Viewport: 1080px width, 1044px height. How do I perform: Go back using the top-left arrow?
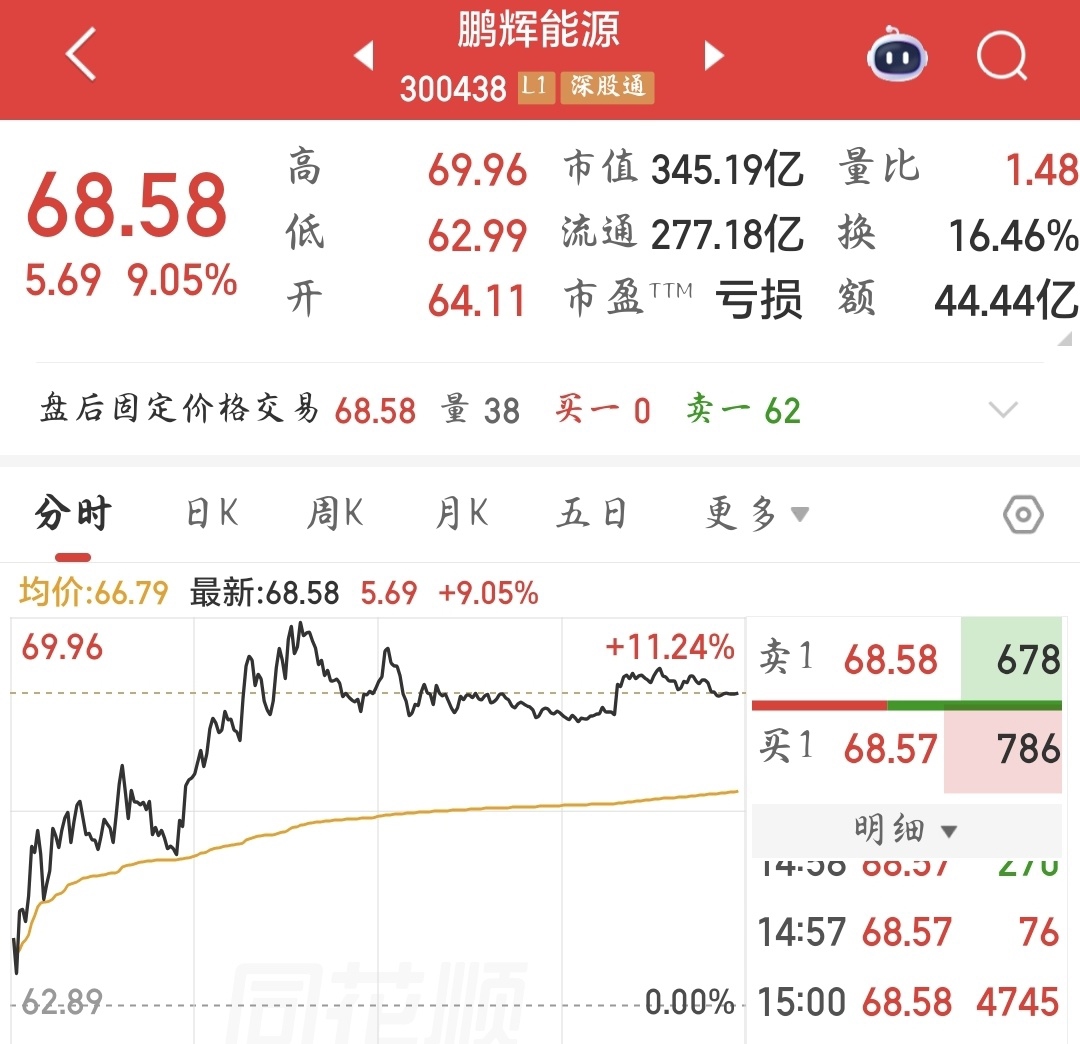(x=80, y=54)
